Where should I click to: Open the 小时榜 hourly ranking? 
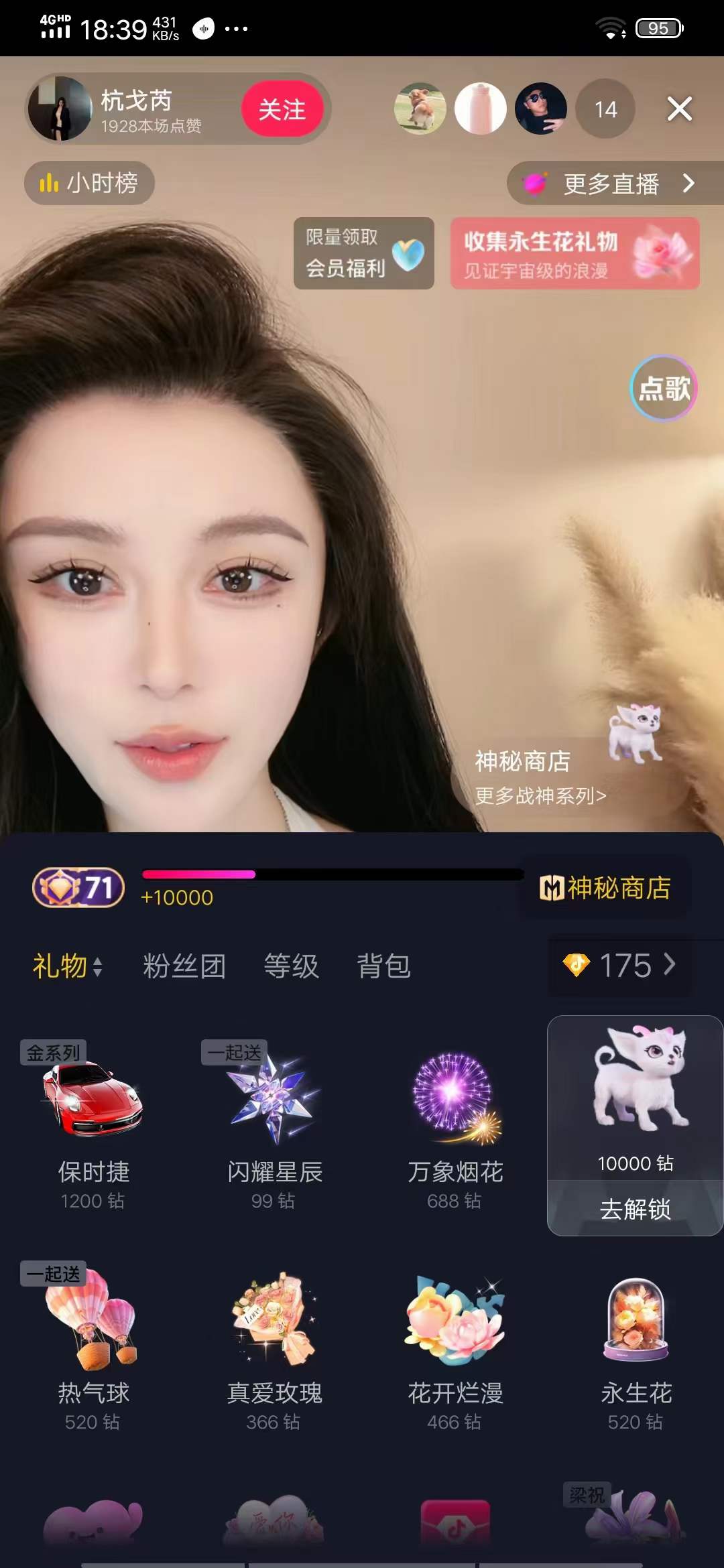point(89,183)
